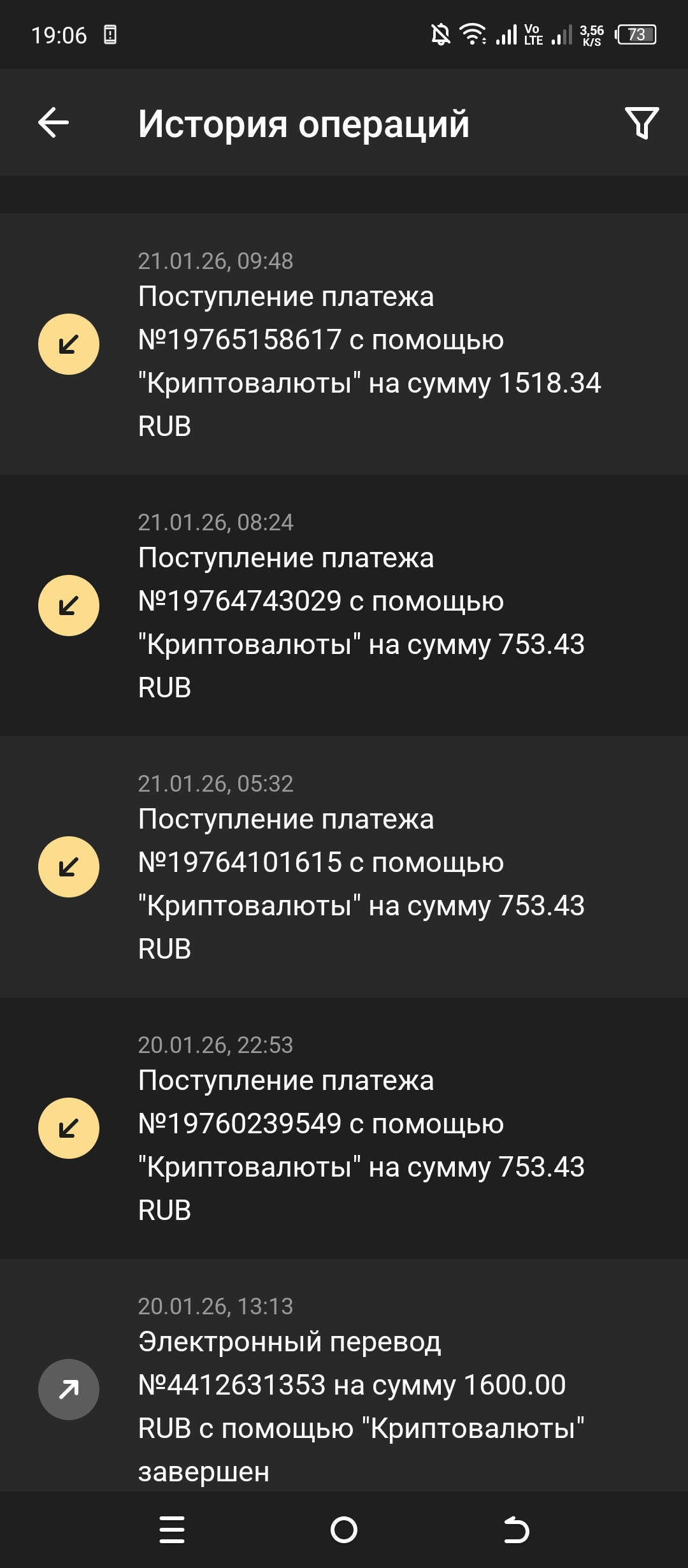This screenshot has width=688, height=1568.
Task: Tap the system home button
Action: [x=344, y=1530]
